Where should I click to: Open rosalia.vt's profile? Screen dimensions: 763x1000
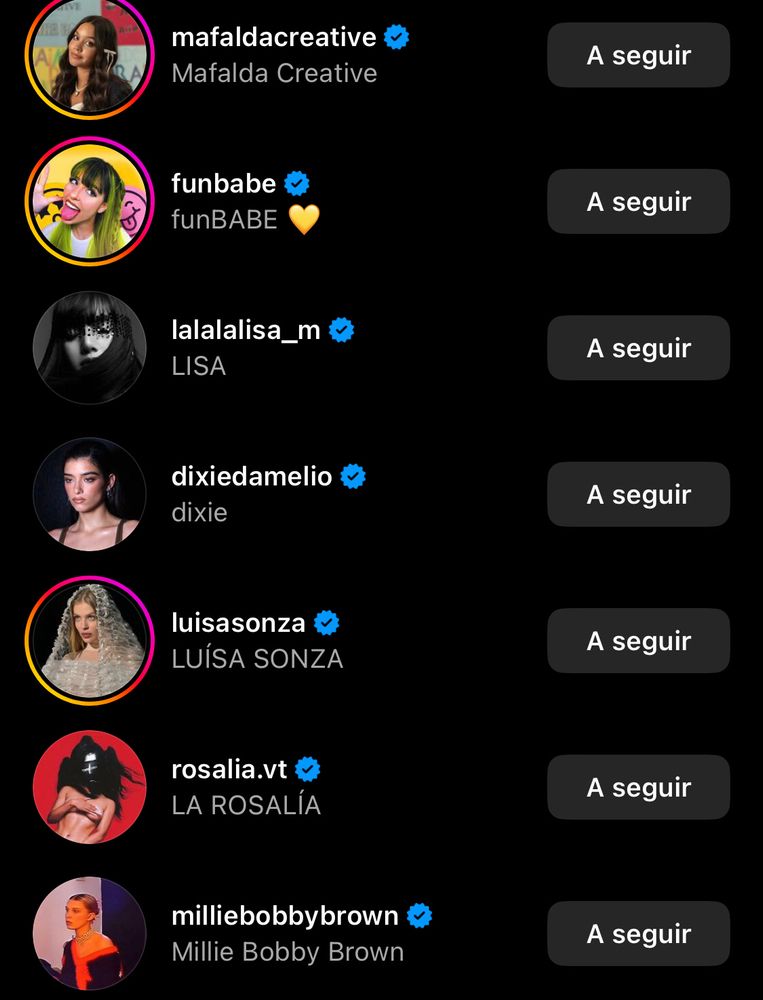tap(229, 769)
